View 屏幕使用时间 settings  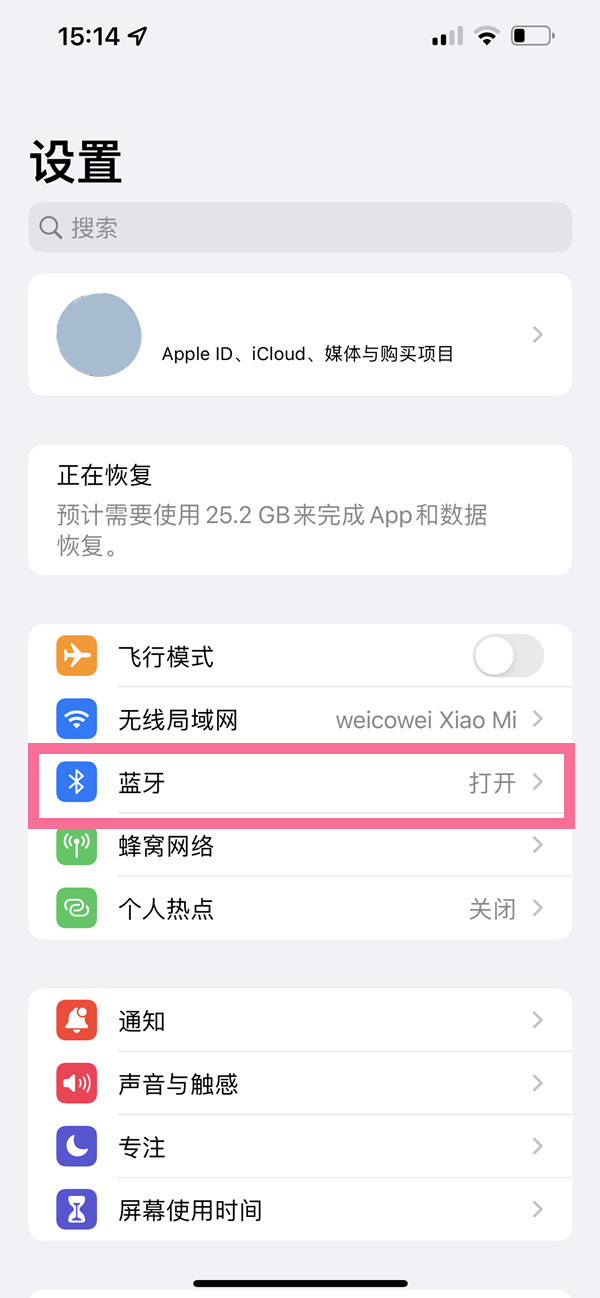point(300,1209)
